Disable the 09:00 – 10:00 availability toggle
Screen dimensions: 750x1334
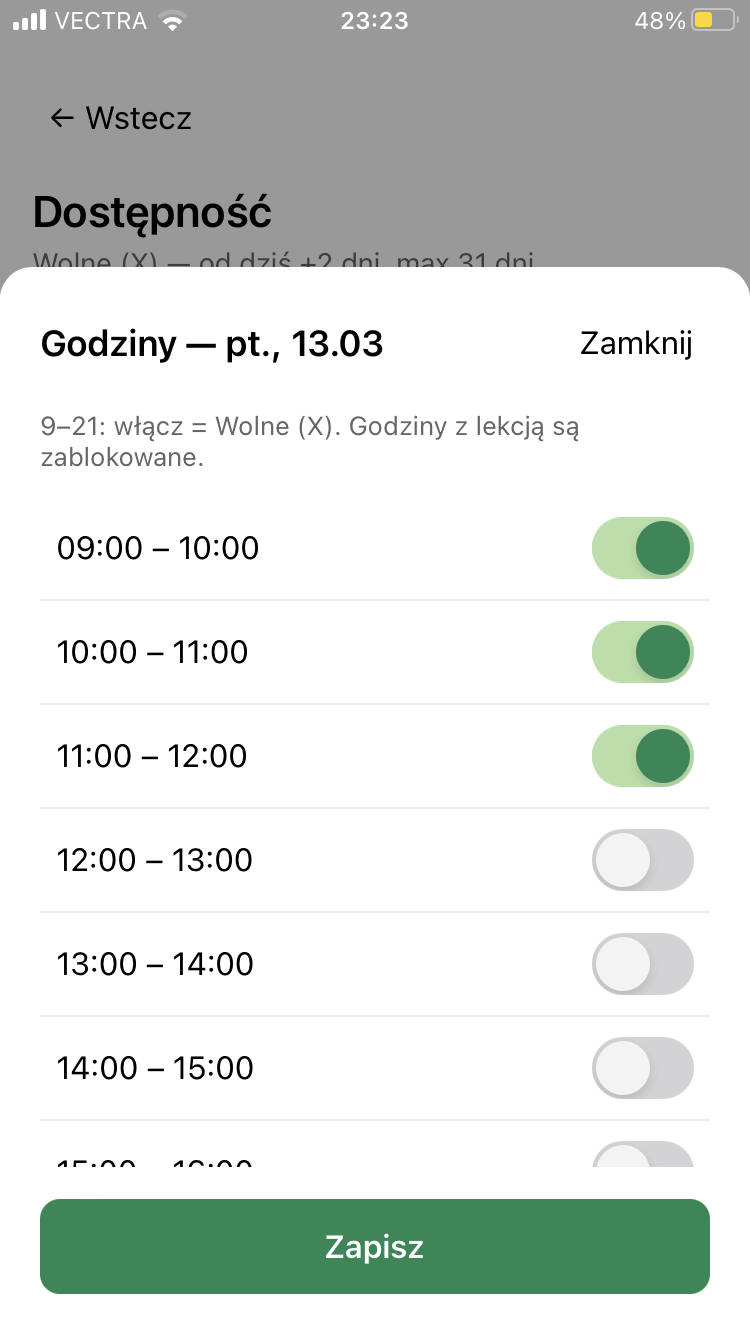coord(643,548)
